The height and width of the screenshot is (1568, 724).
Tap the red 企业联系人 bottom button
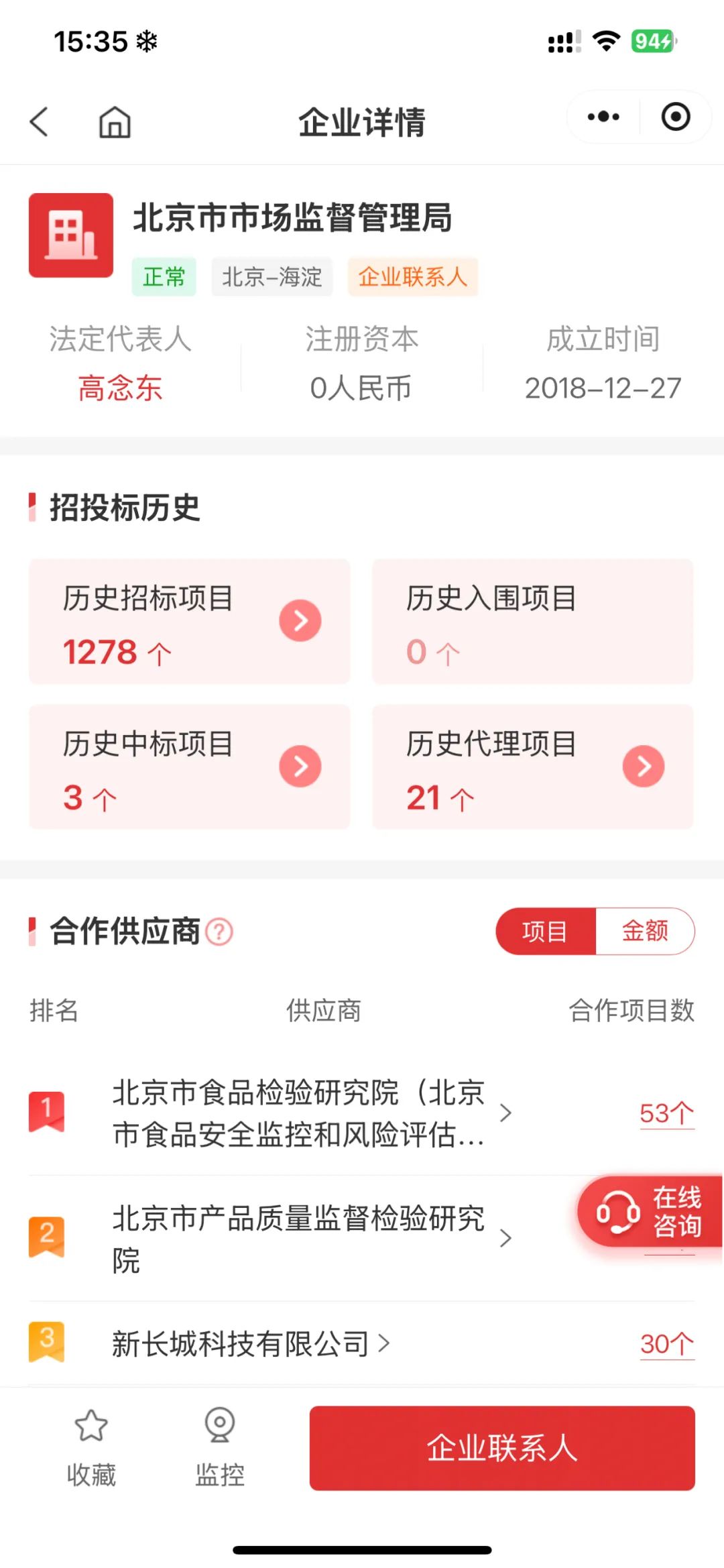click(x=502, y=1449)
